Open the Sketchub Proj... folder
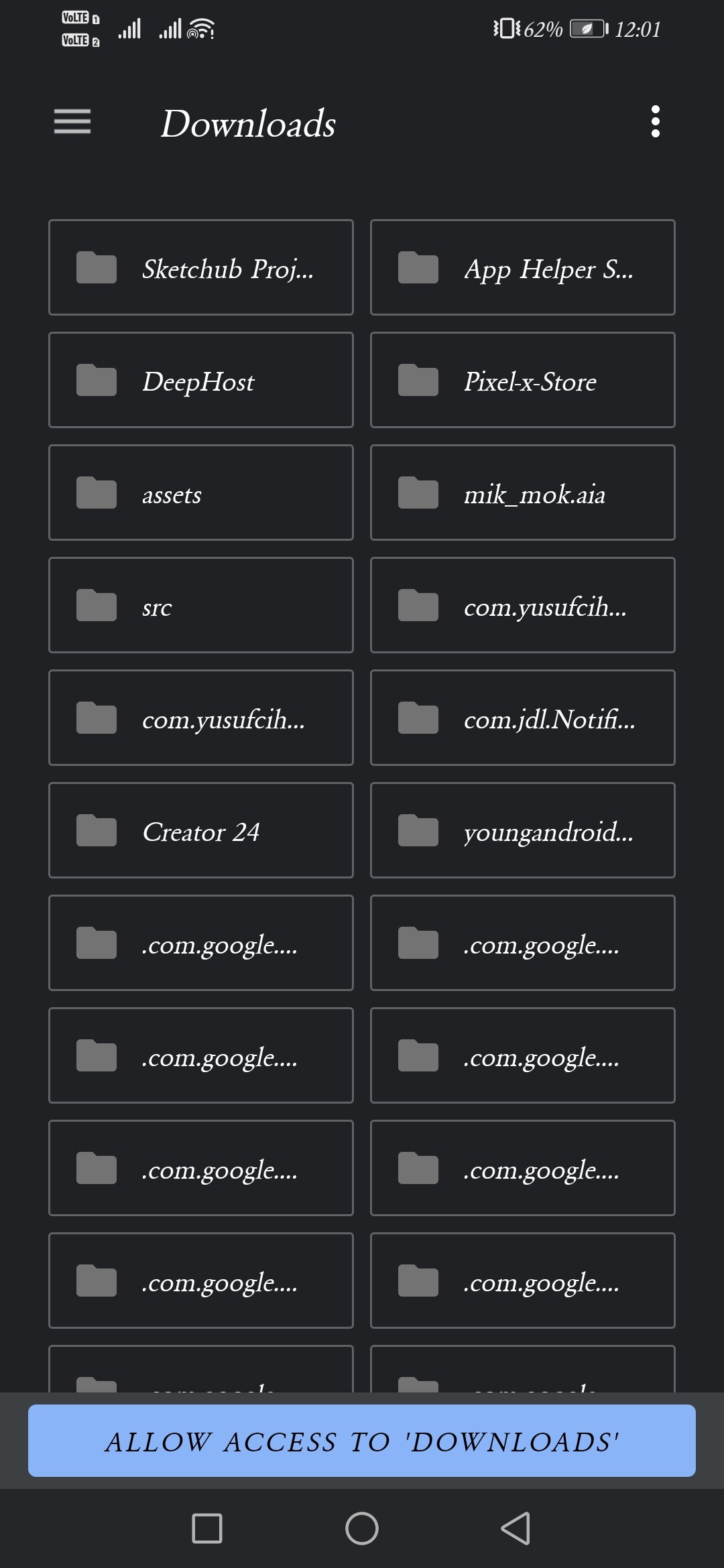Viewport: 724px width, 1568px height. (201, 267)
